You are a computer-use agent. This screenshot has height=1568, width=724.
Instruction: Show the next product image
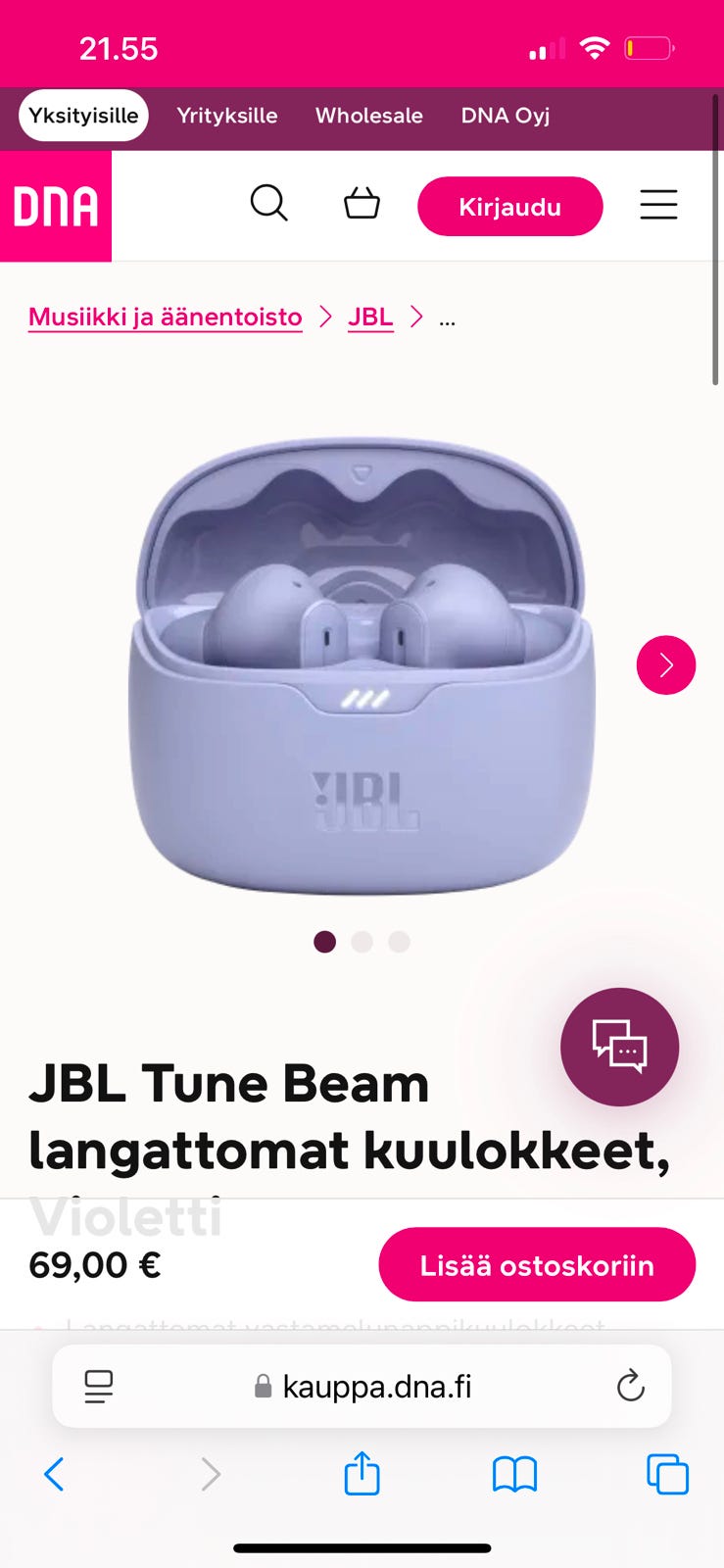(666, 665)
